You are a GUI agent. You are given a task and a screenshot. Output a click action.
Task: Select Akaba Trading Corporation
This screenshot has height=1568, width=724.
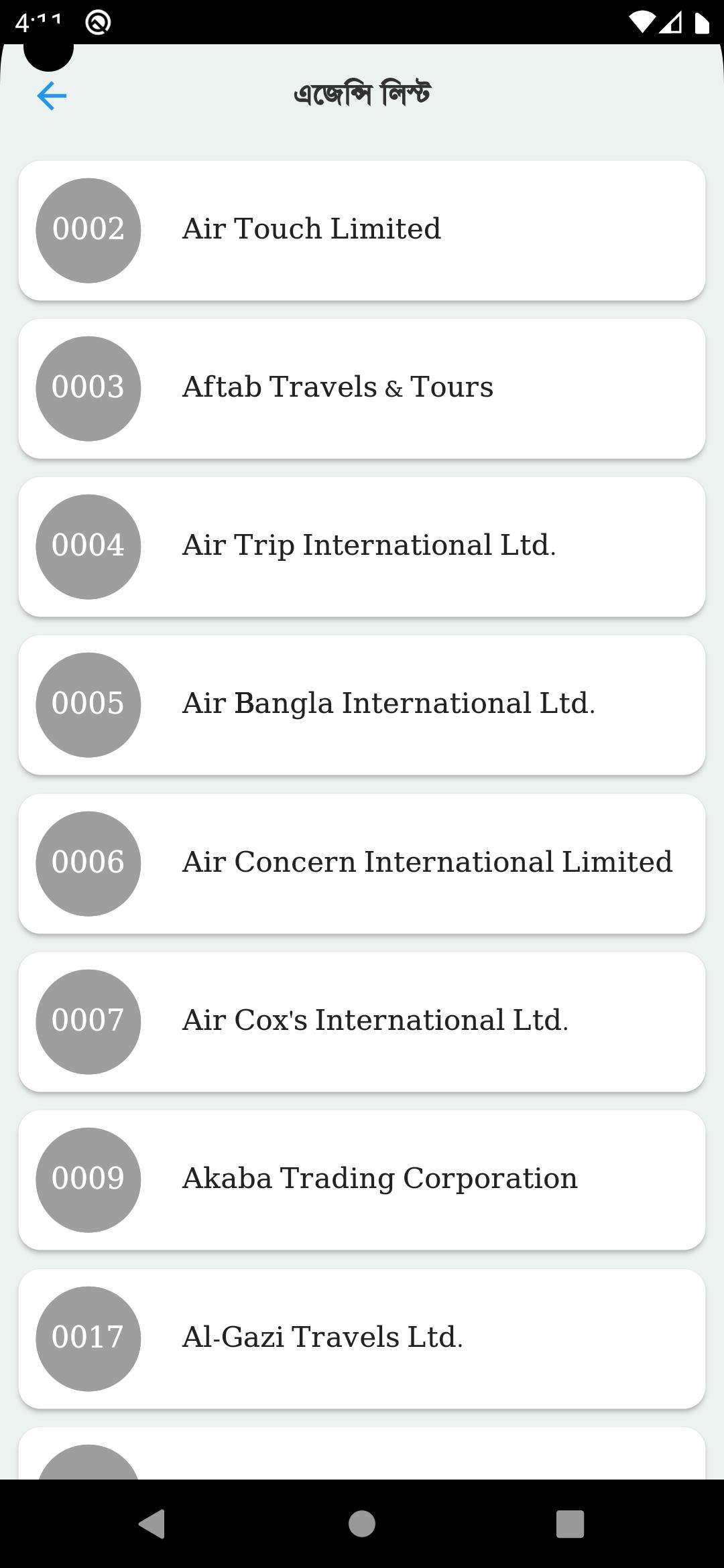click(x=362, y=1180)
